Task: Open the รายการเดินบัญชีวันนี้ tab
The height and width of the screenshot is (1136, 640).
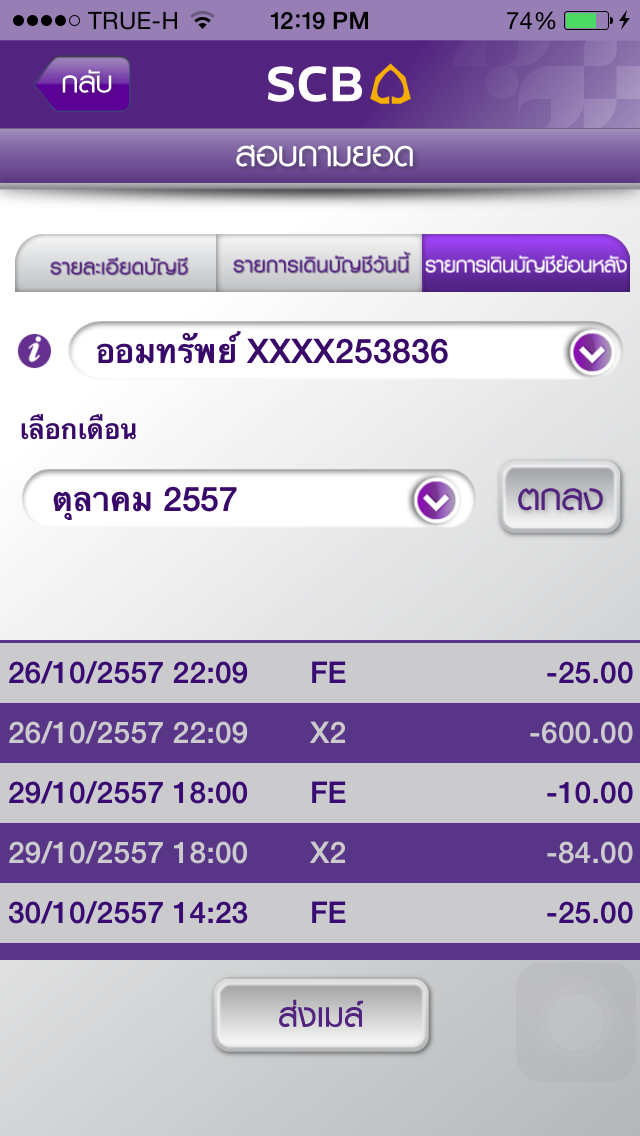Action: [x=320, y=264]
